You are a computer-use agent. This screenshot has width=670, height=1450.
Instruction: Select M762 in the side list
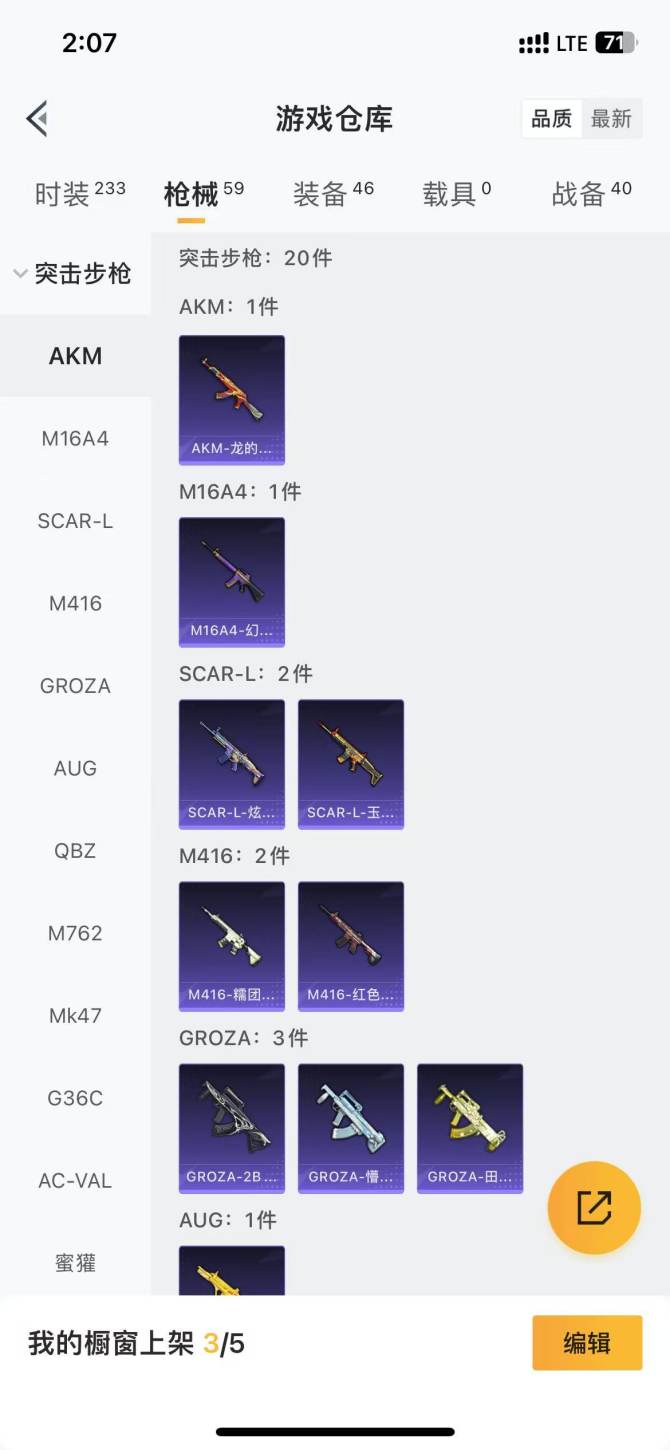[x=75, y=933]
